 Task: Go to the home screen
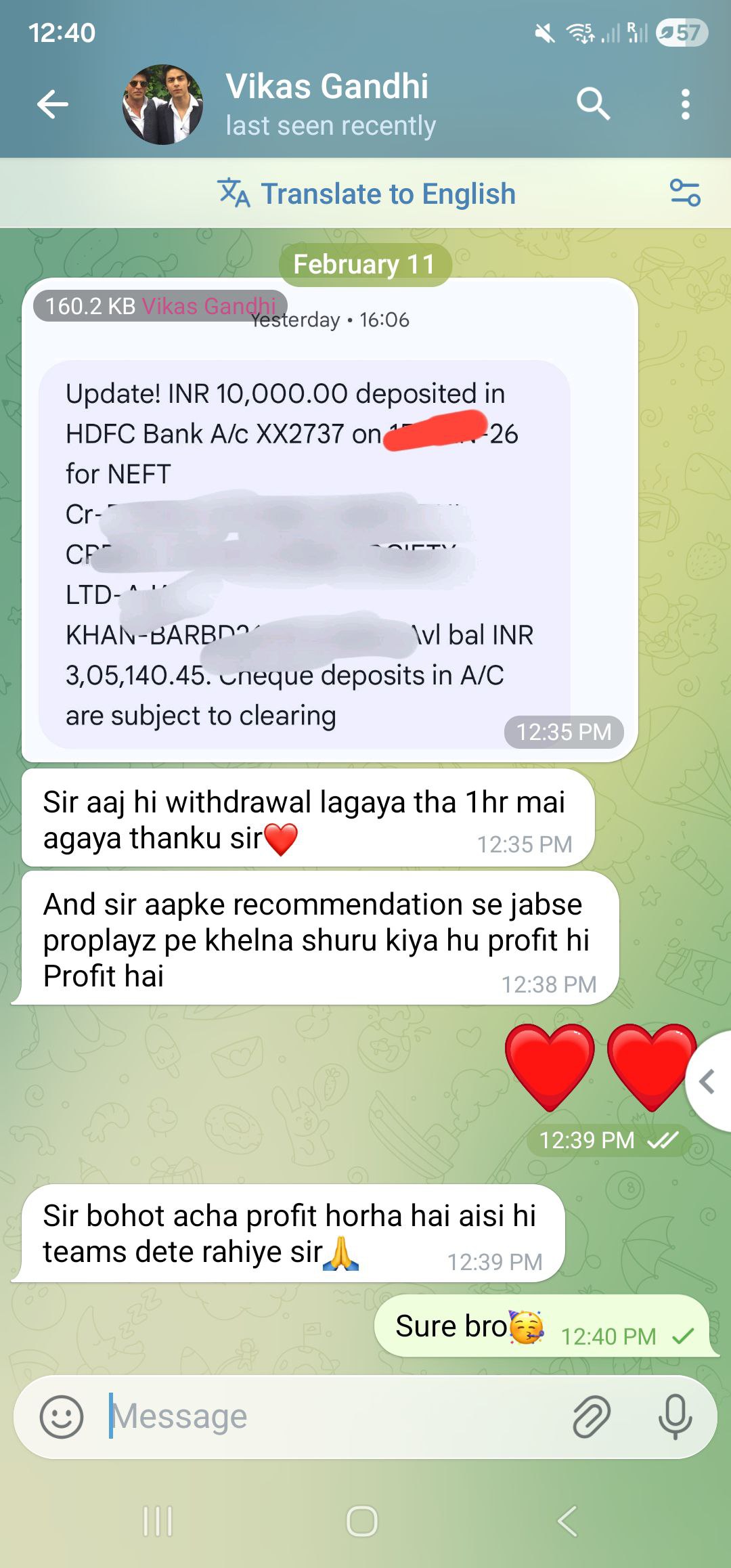pos(362,1521)
